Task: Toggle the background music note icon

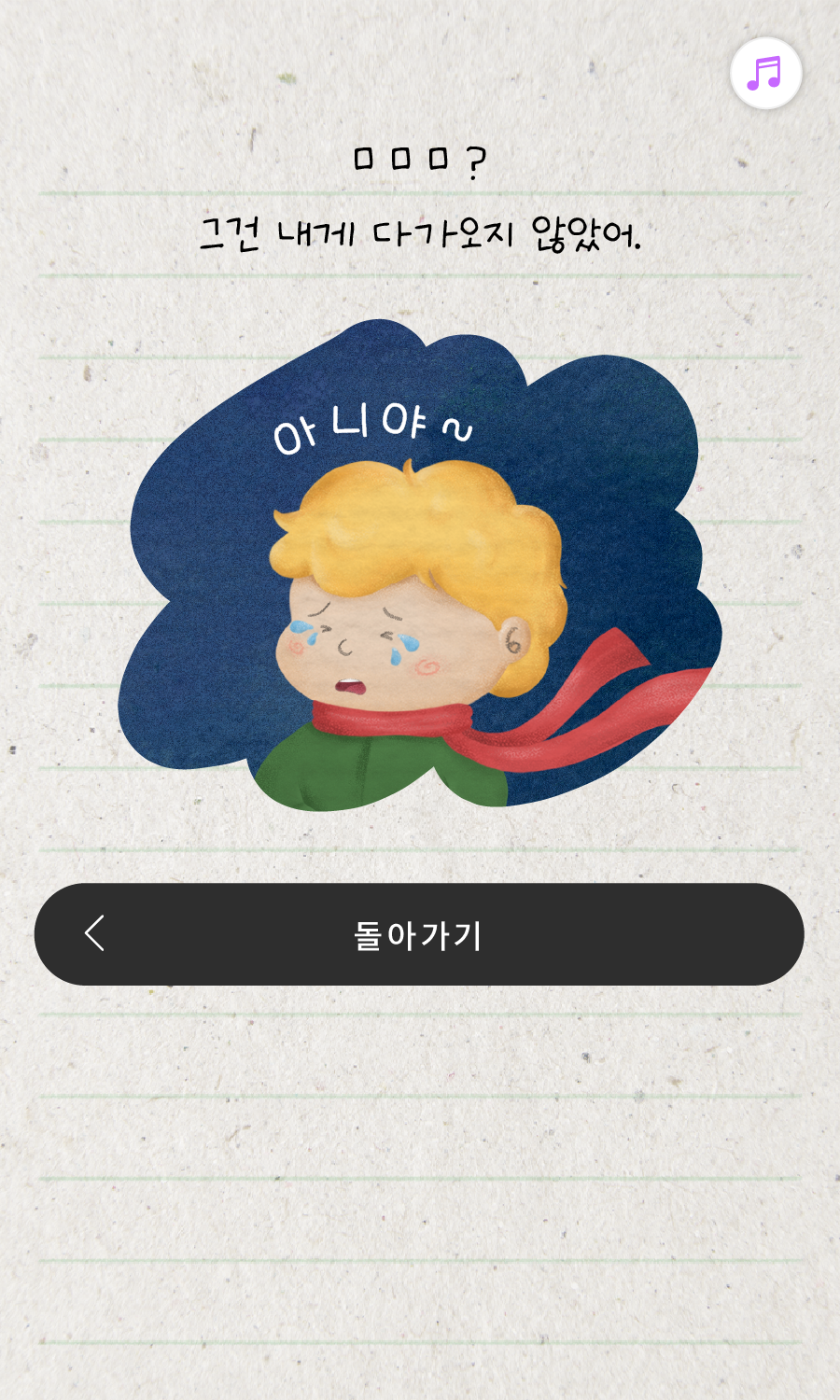Action: click(765, 73)
